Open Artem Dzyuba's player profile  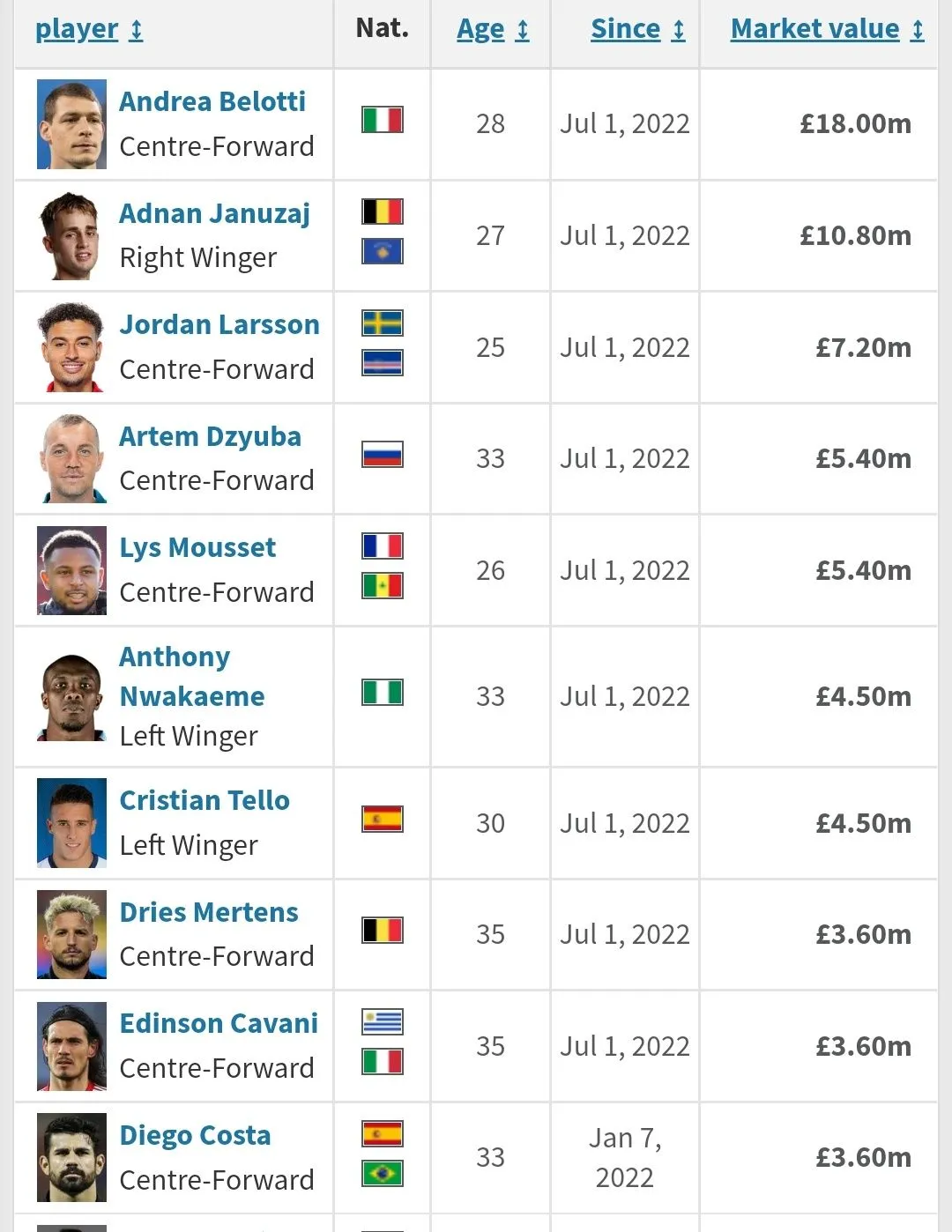(x=210, y=436)
